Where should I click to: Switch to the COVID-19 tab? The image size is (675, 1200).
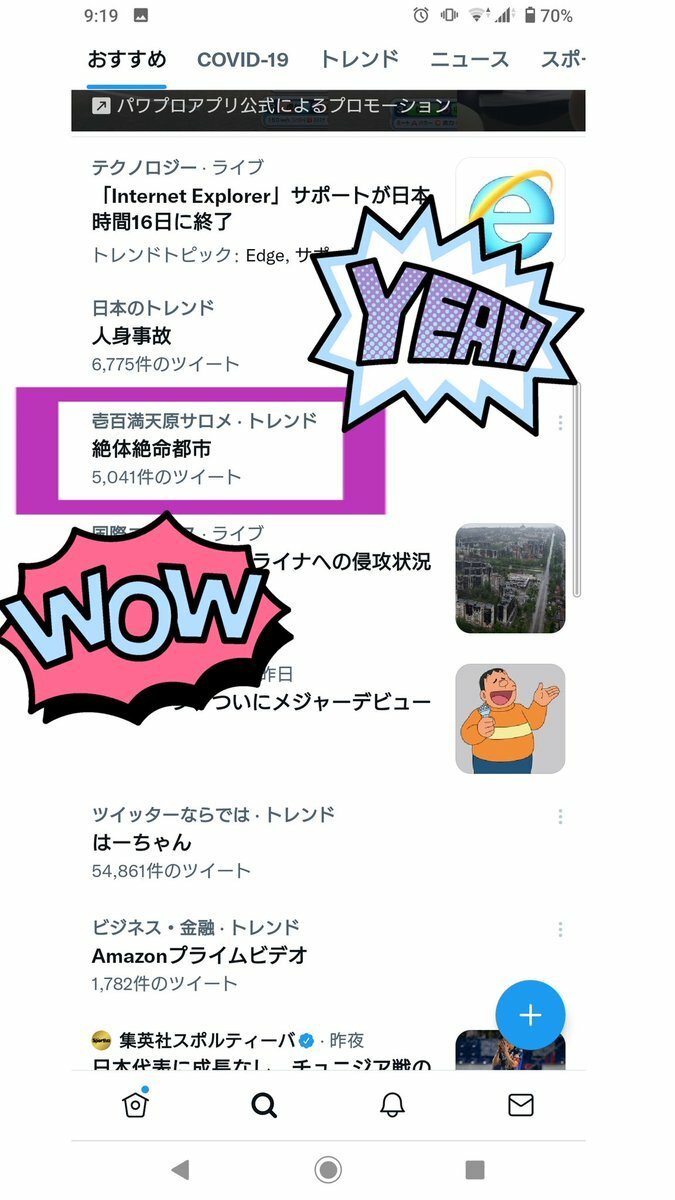click(244, 59)
